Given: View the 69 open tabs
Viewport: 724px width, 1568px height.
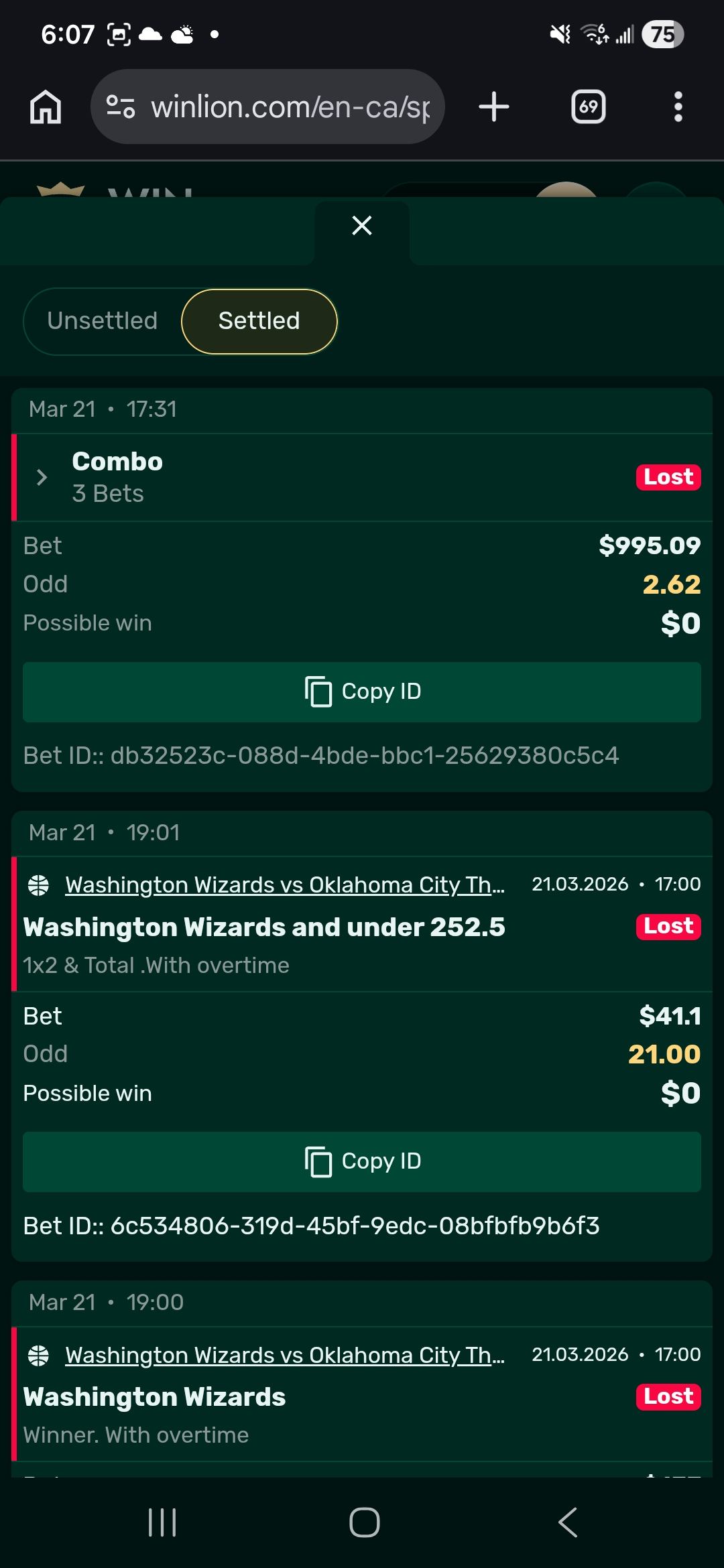Looking at the screenshot, I should pos(588,107).
